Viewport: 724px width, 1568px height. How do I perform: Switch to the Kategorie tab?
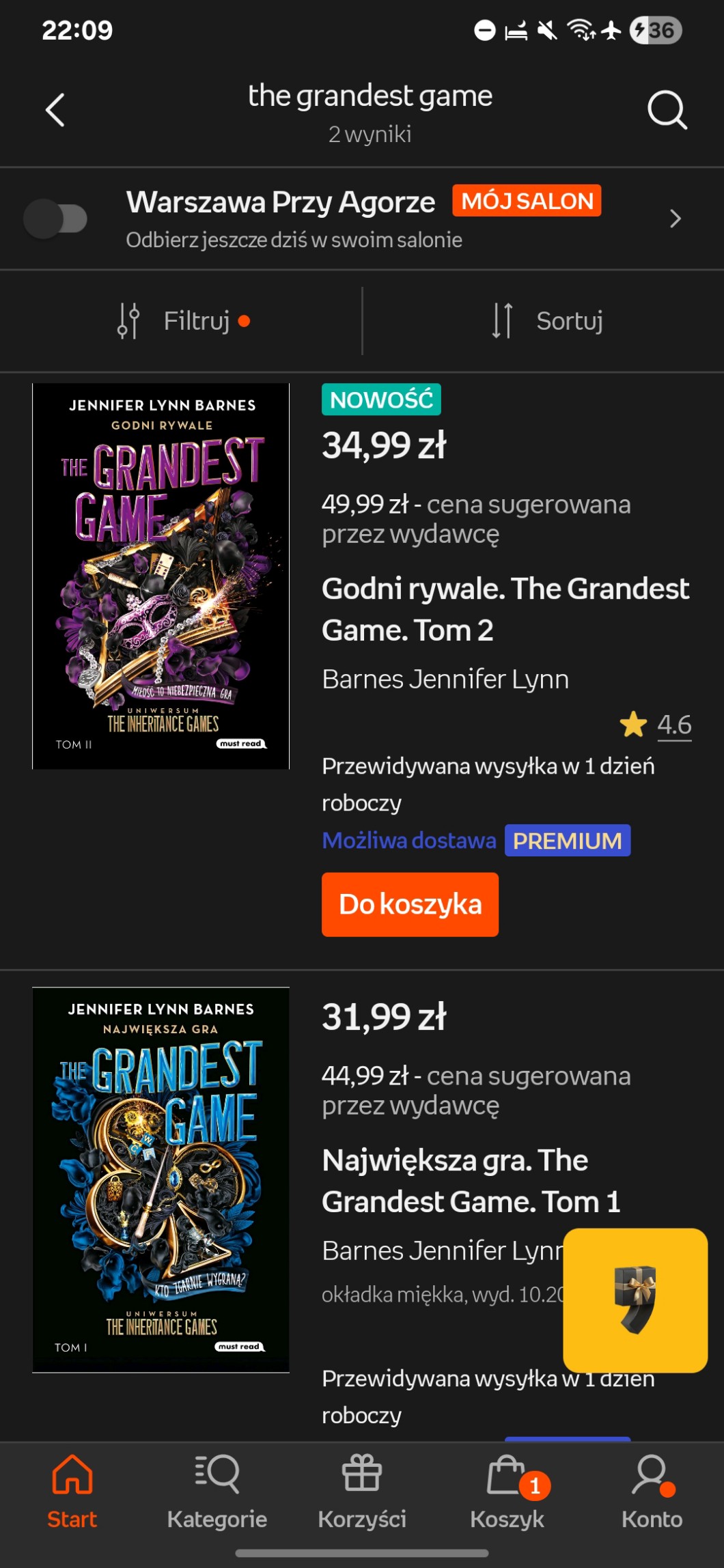click(217, 1492)
